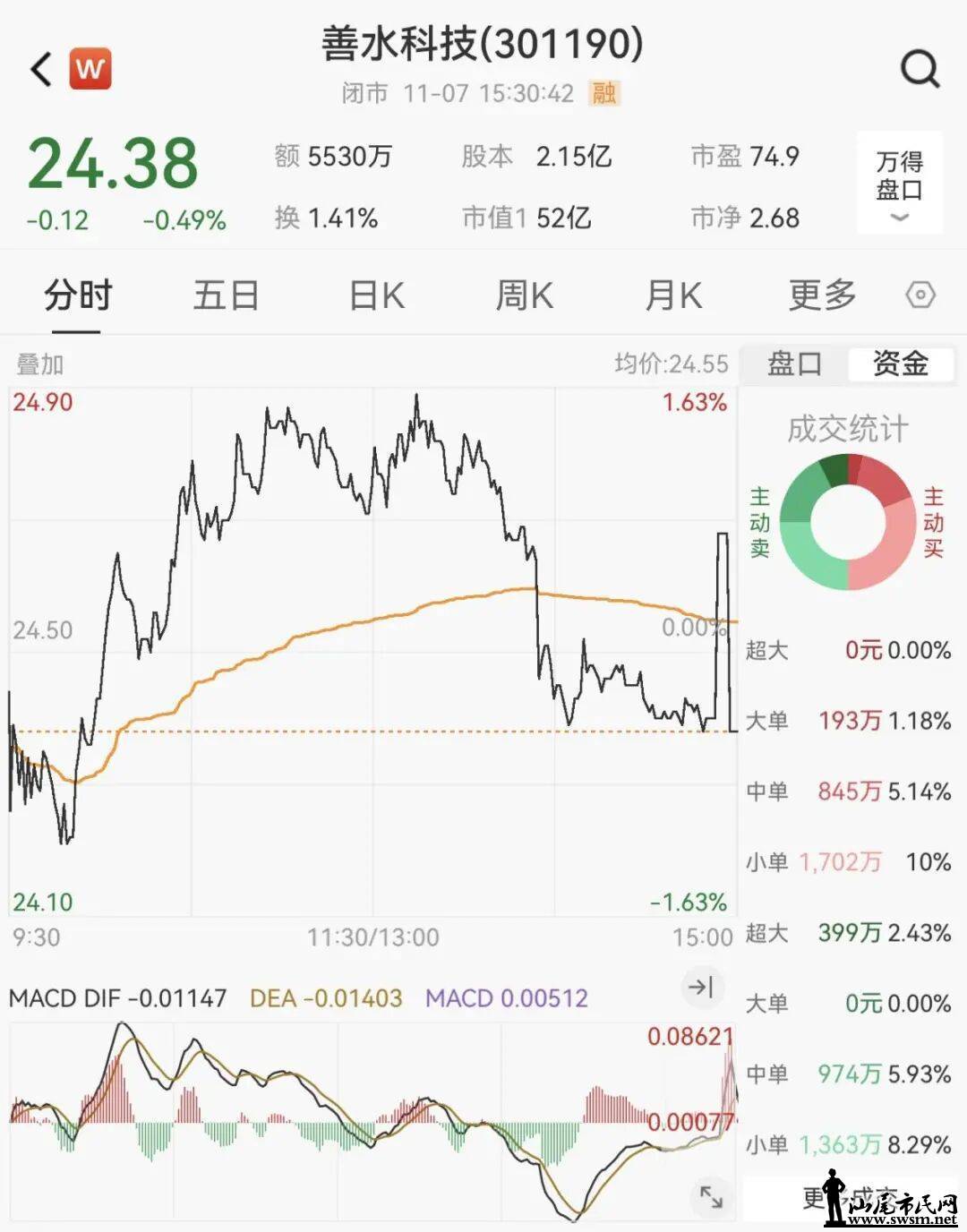Switch to the 五日 chart tab
Image resolution: width=967 pixels, height=1232 pixels.
226,295
